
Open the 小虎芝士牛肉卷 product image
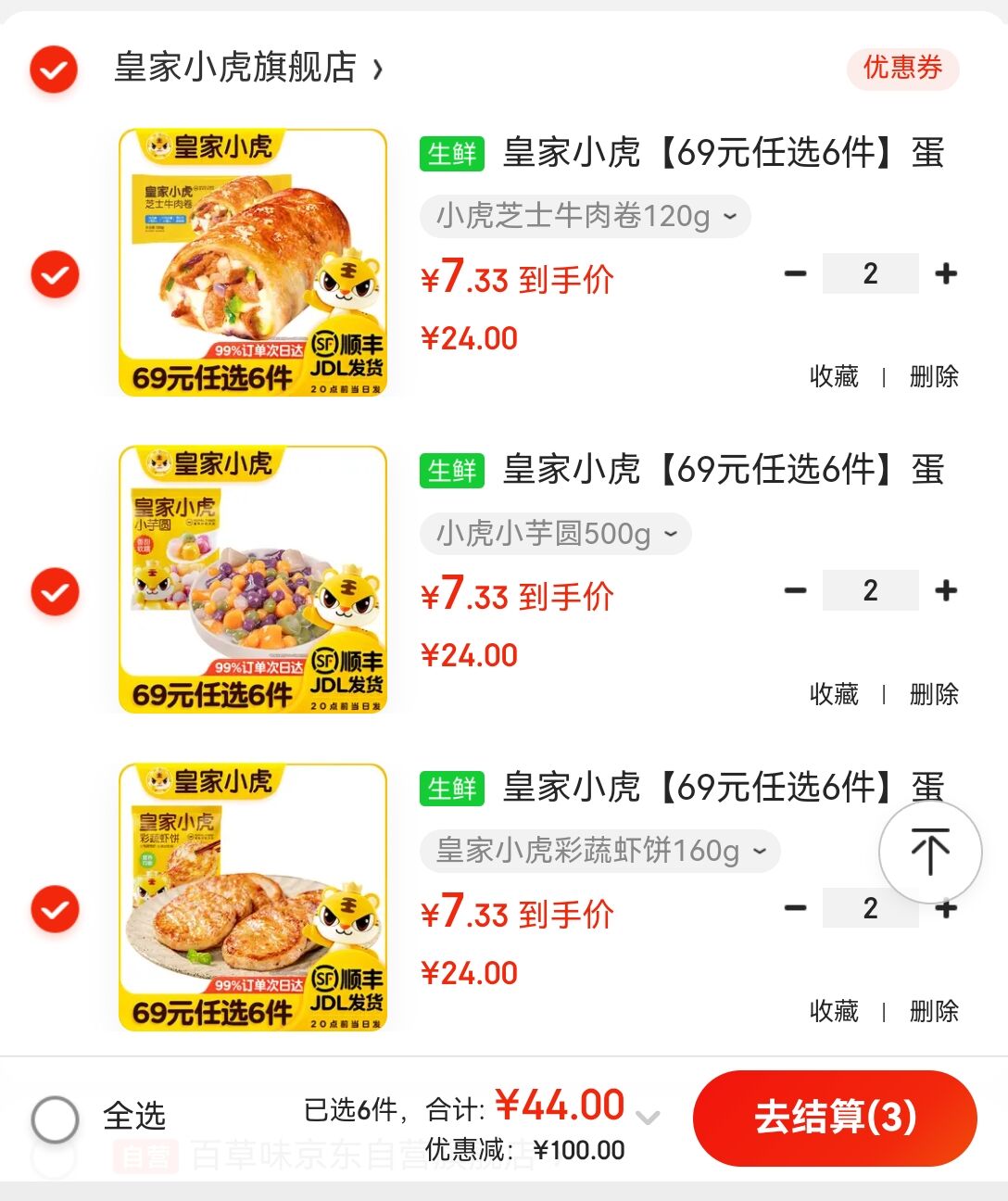click(x=253, y=262)
